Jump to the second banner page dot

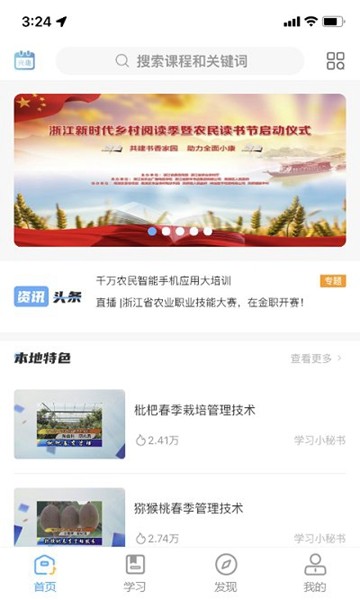(166, 231)
